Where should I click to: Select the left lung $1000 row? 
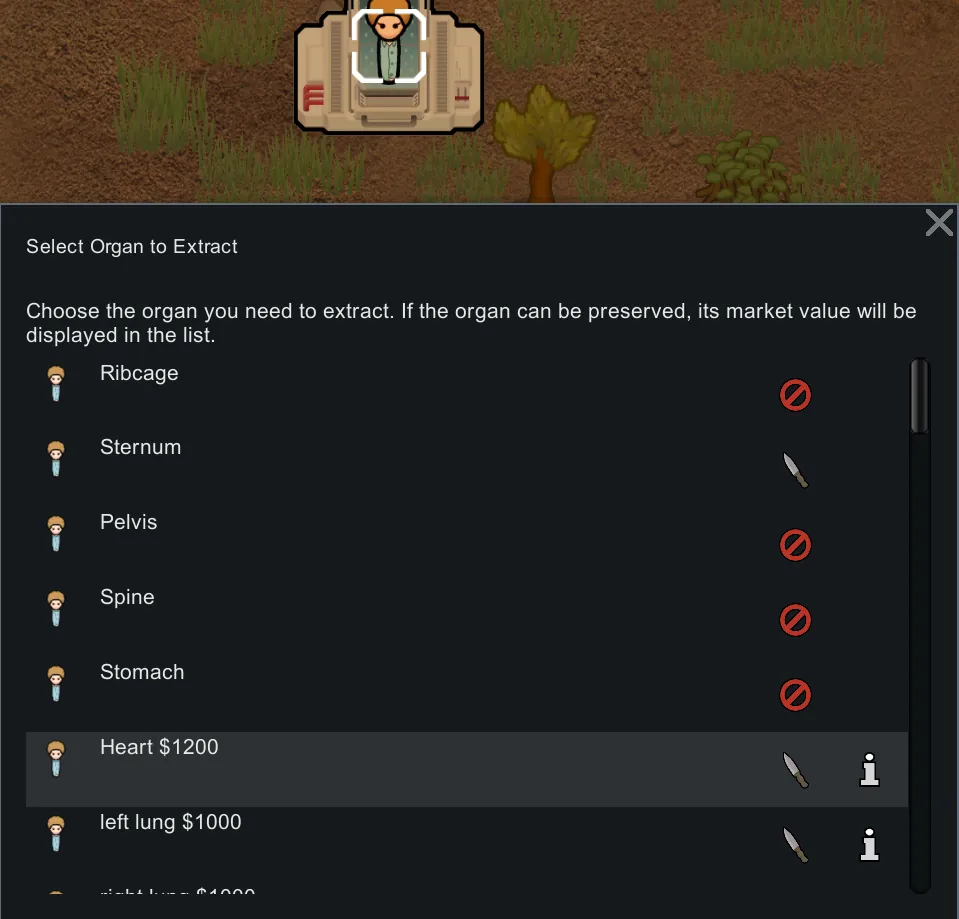(x=170, y=823)
